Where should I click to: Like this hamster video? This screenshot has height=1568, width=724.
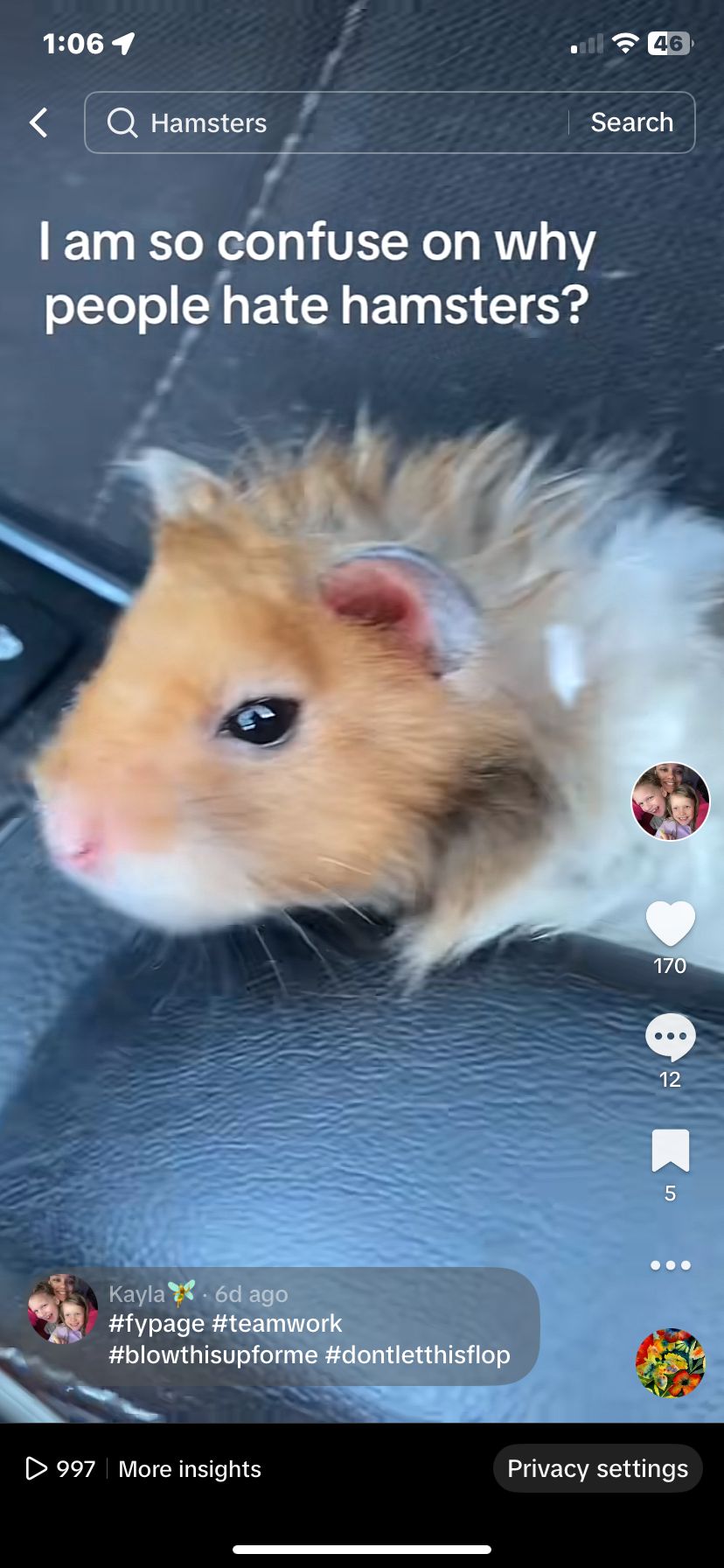click(x=671, y=924)
